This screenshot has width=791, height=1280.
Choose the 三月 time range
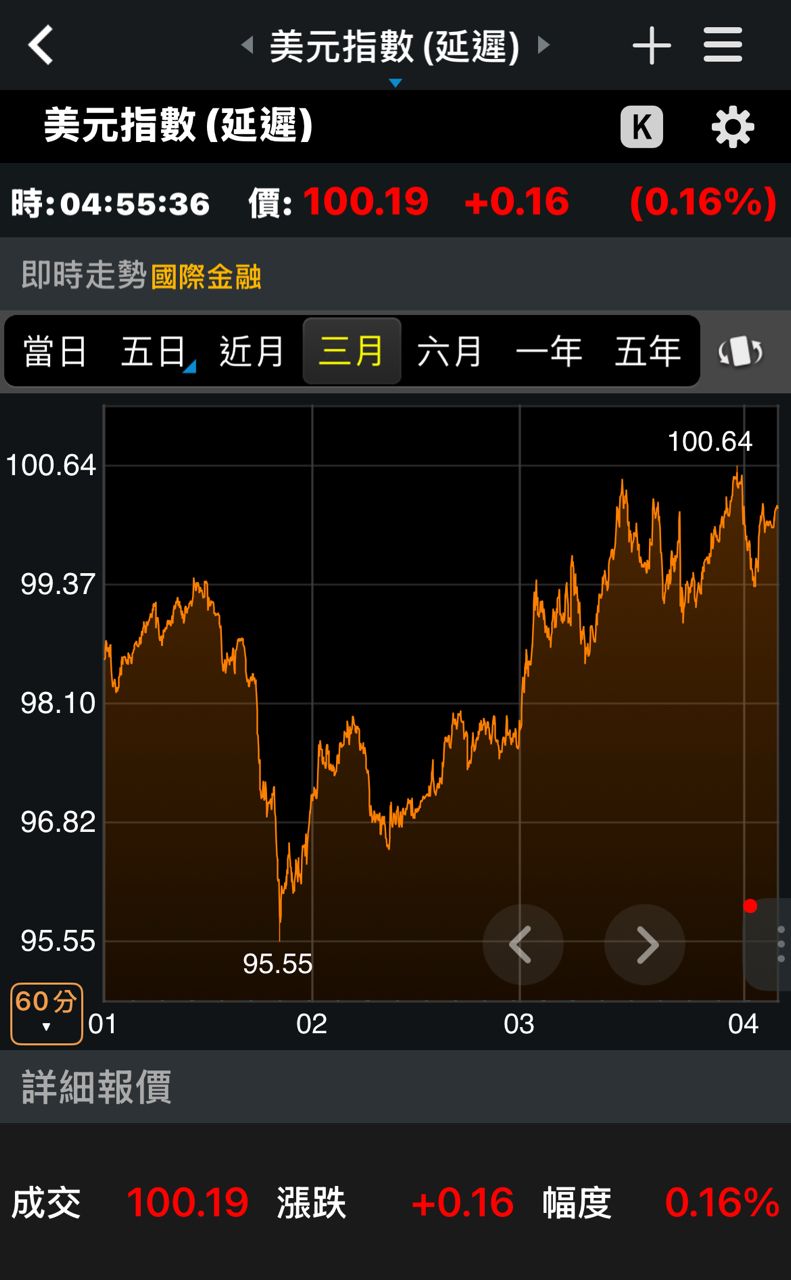pyautogui.click(x=351, y=352)
